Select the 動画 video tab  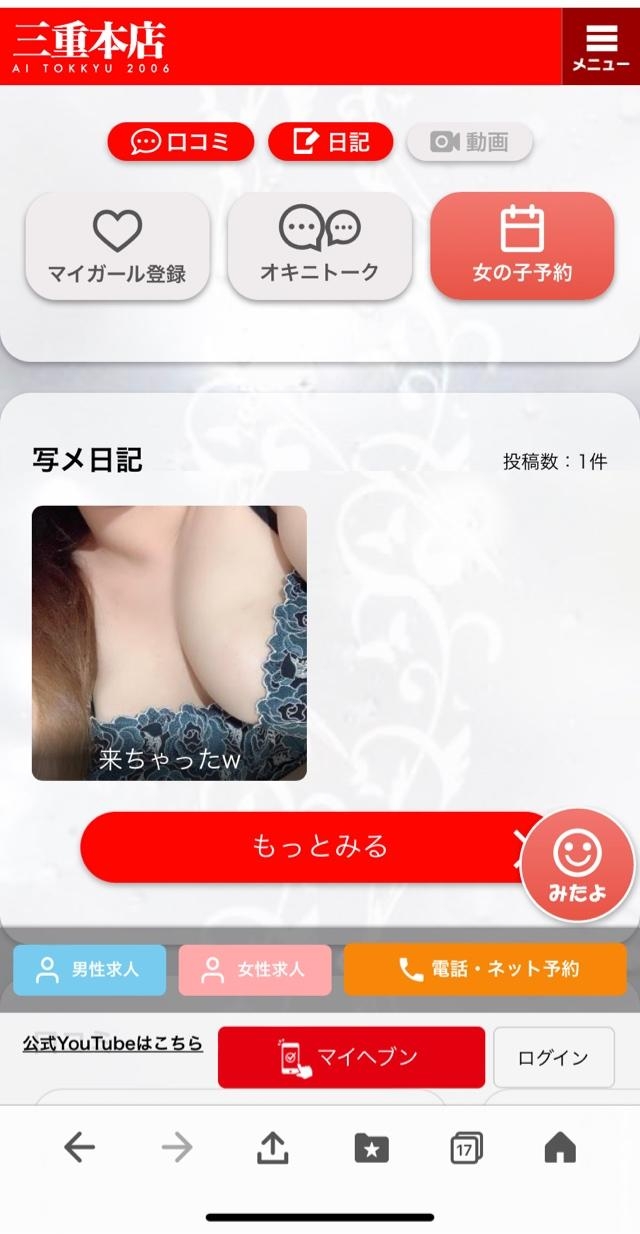click(469, 142)
